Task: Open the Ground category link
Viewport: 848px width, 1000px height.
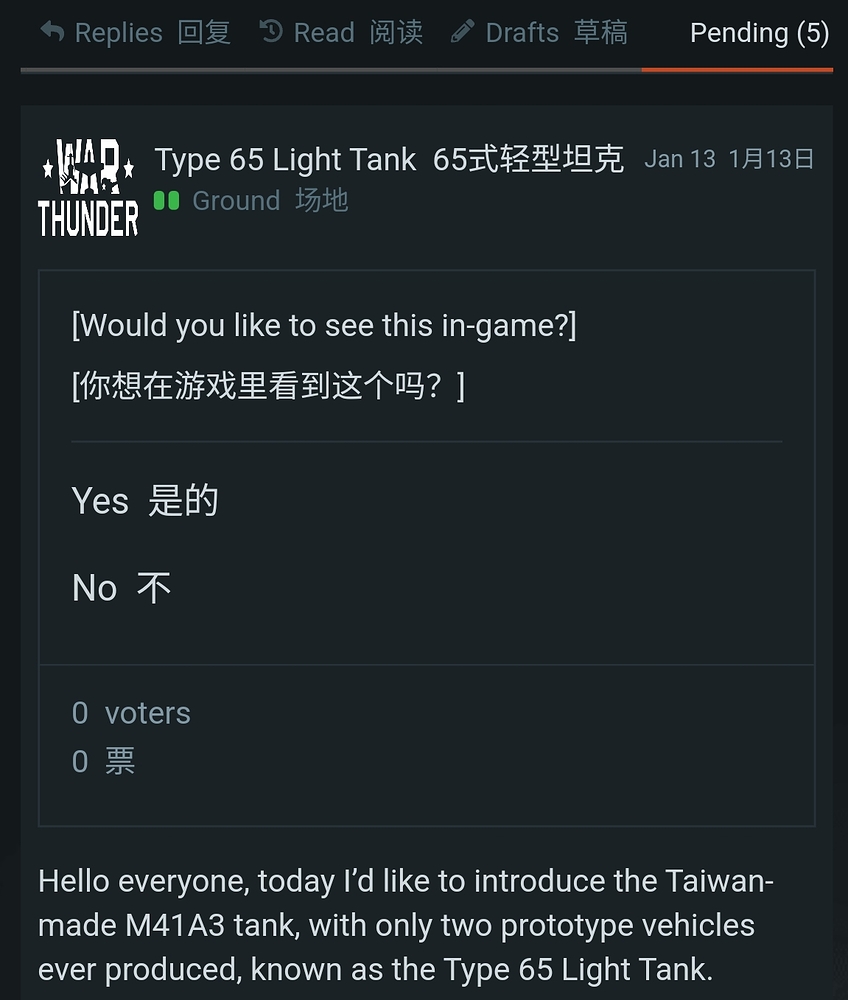Action: 250,201
